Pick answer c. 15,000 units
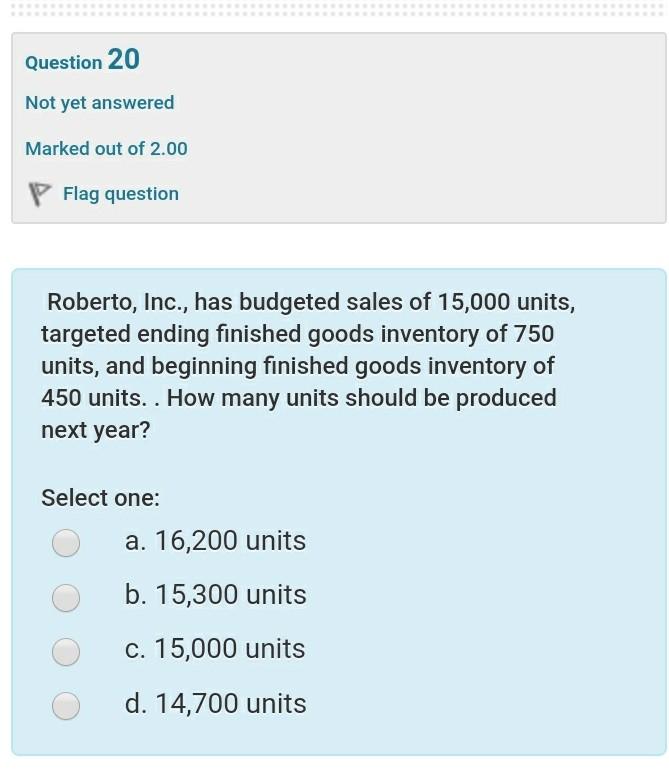This screenshot has width=669, height=780. [x=66, y=651]
